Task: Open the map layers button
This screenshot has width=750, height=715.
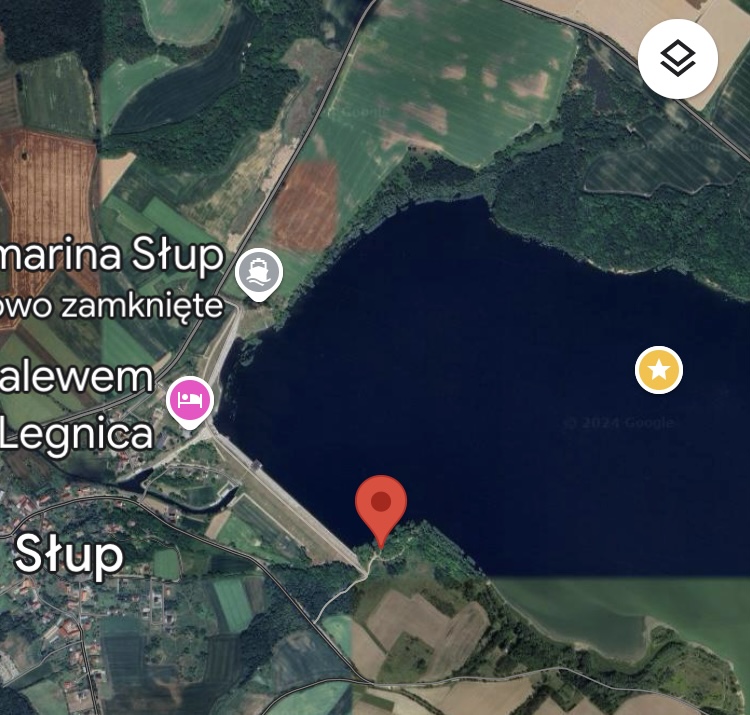Action: point(677,59)
